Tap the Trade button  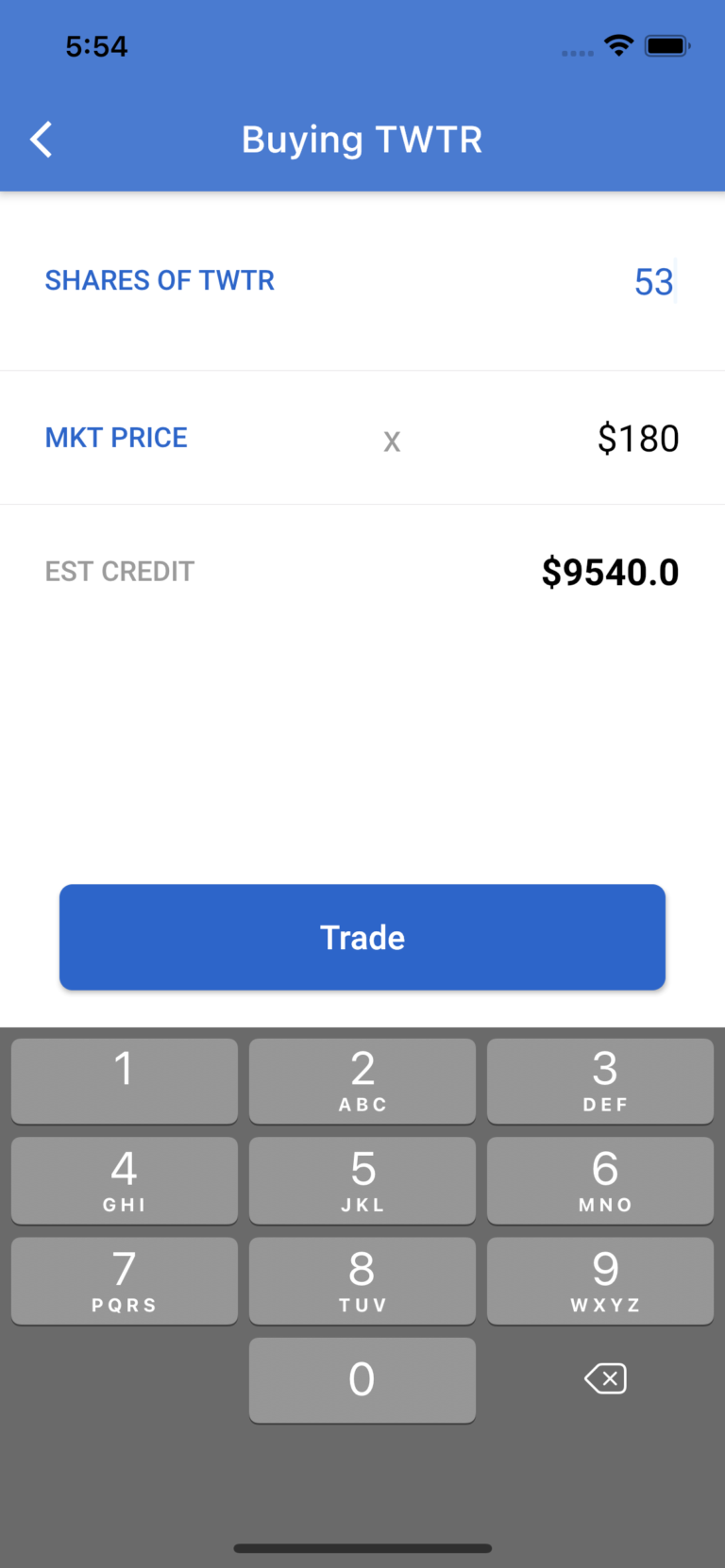pyautogui.click(x=362, y=937)
